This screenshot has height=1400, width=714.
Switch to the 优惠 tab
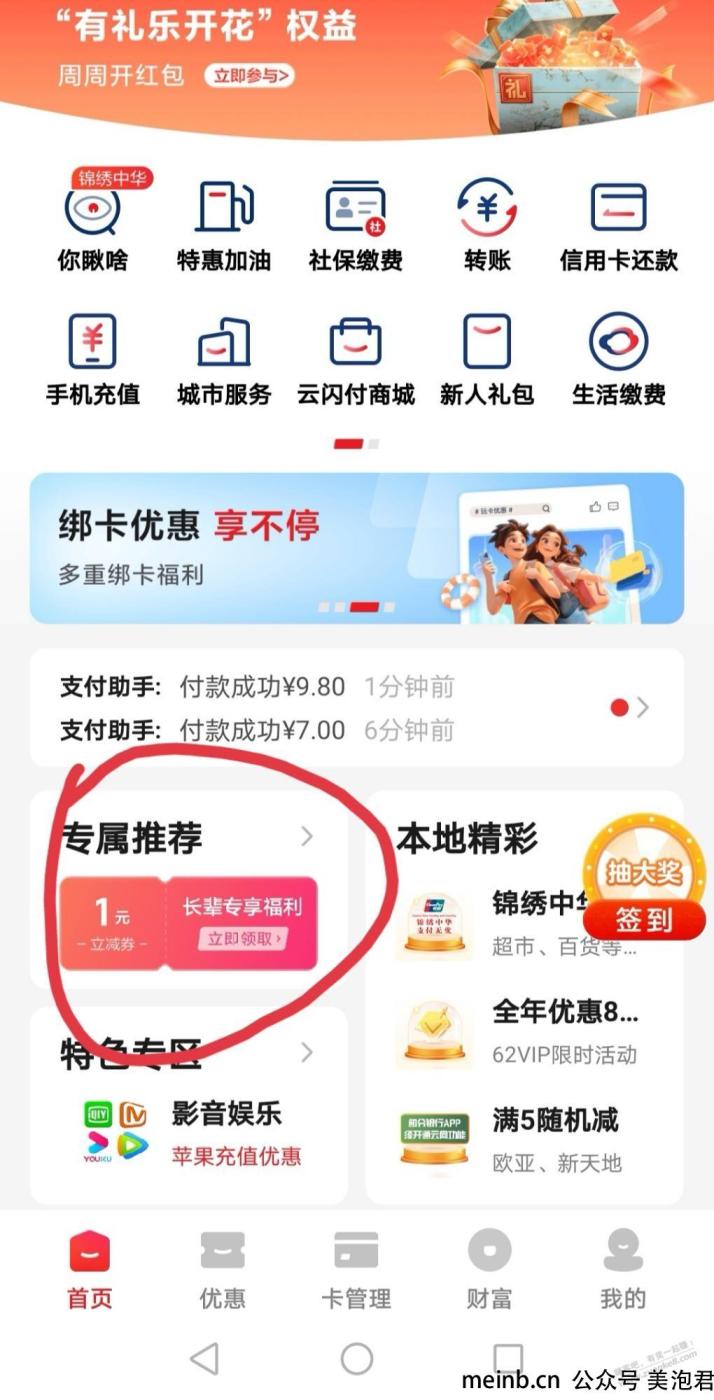click(223, 1270)
